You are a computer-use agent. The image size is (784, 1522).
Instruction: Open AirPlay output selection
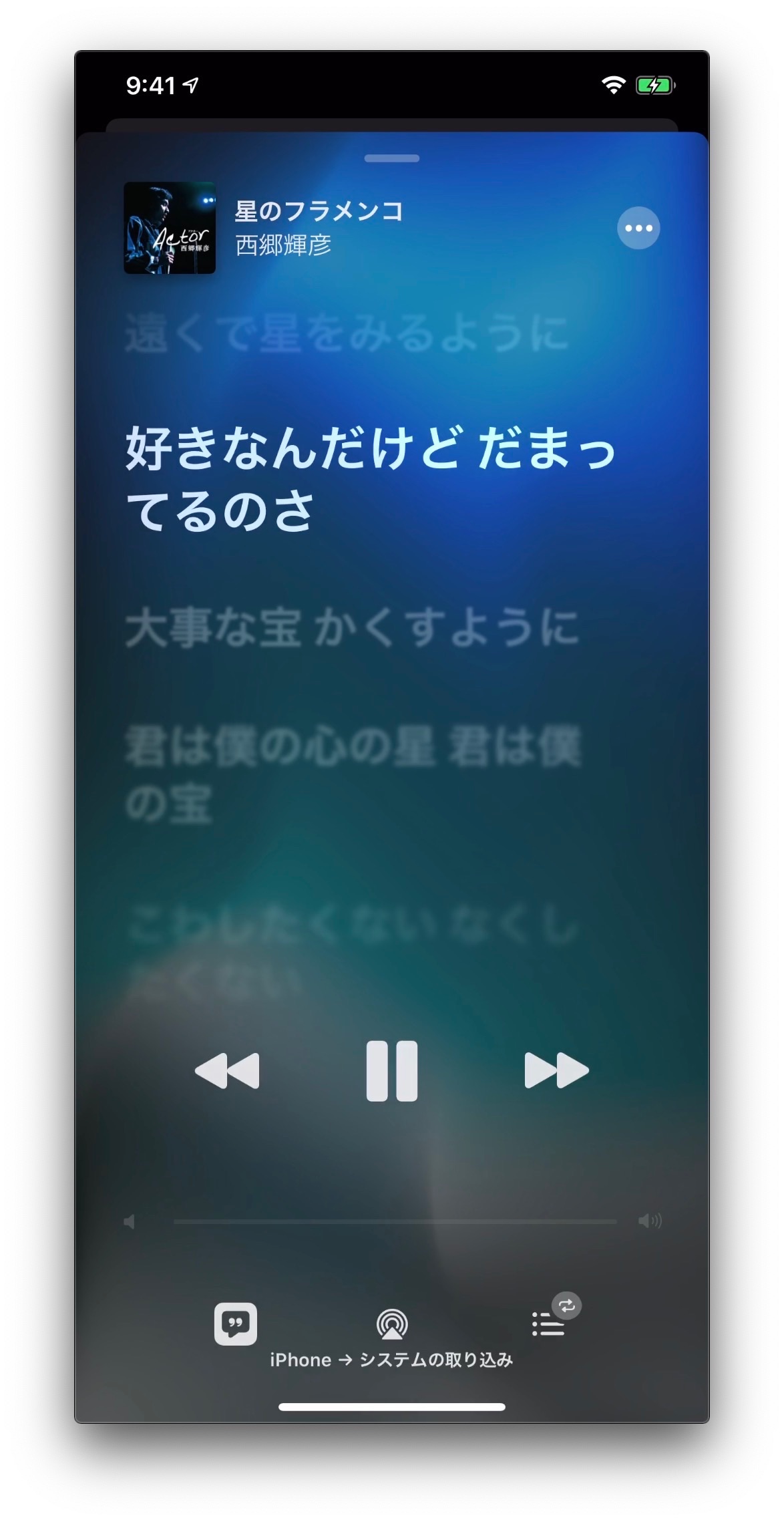tap(392, 1324)
